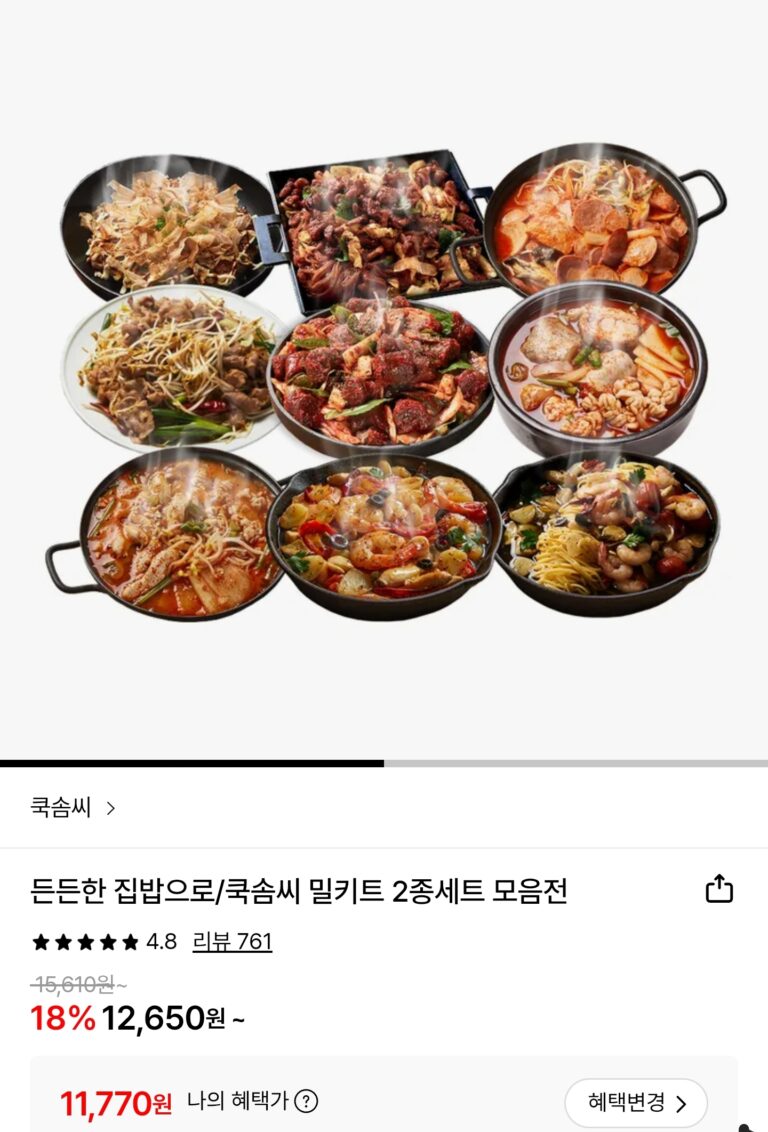This screenshot has height=1132, width=768.
Task: Open the 리뷰 761 reviews link
Action: [x=232, y=942]
